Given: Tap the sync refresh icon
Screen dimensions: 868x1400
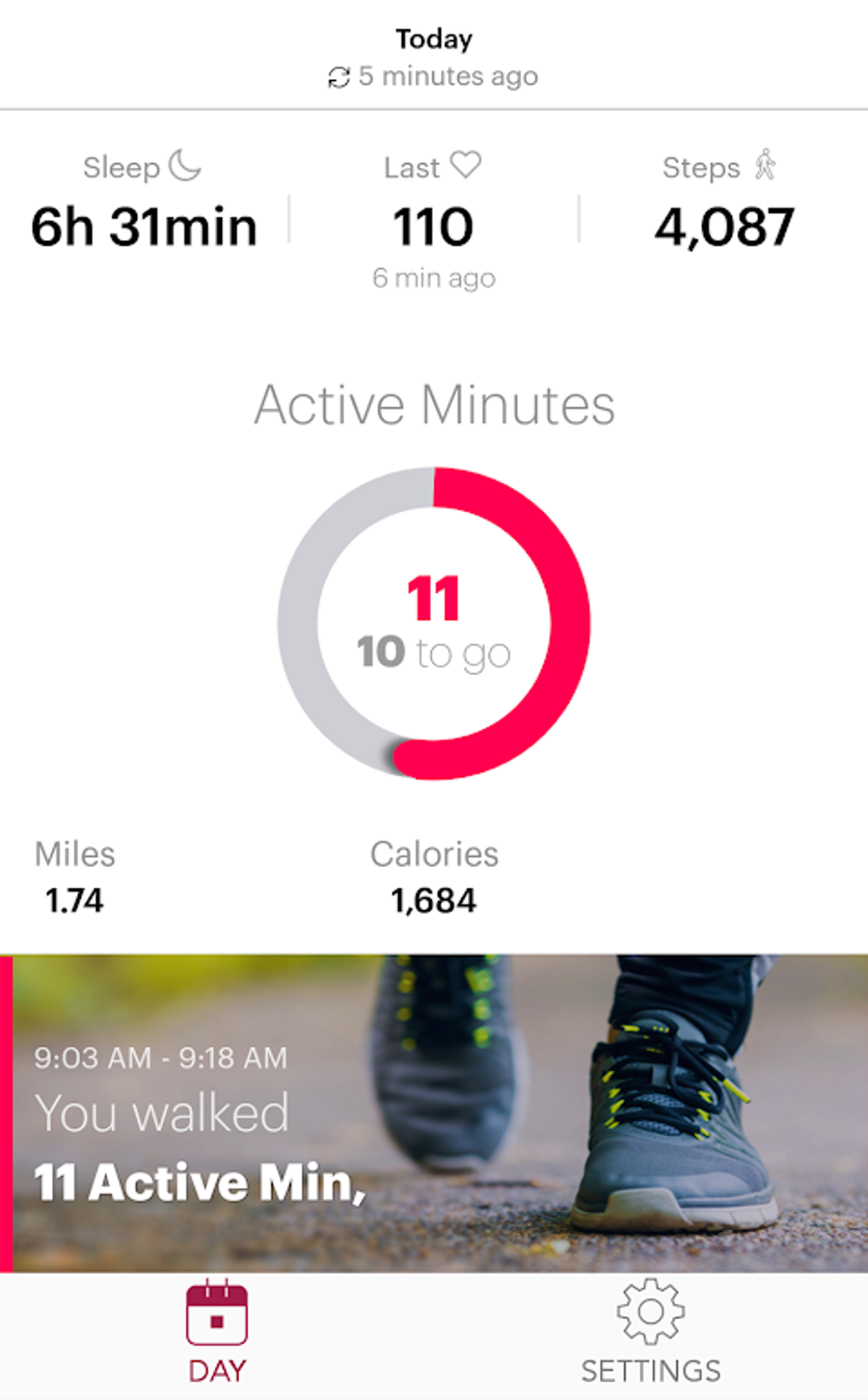Looking at the screenshot, I should pyautogui.click(x=339, y=77).
